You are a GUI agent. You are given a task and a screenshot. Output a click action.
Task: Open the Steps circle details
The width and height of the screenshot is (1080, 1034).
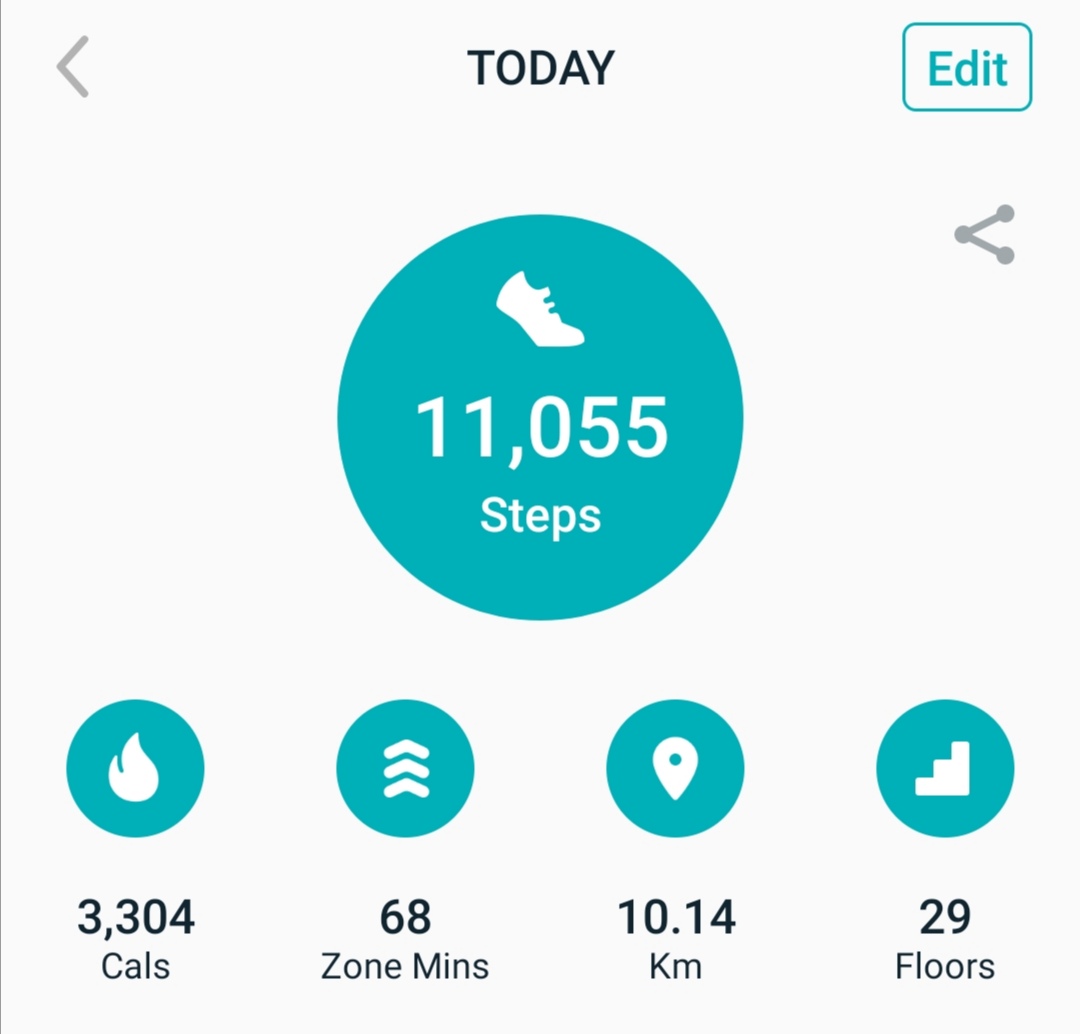[540, 418]
